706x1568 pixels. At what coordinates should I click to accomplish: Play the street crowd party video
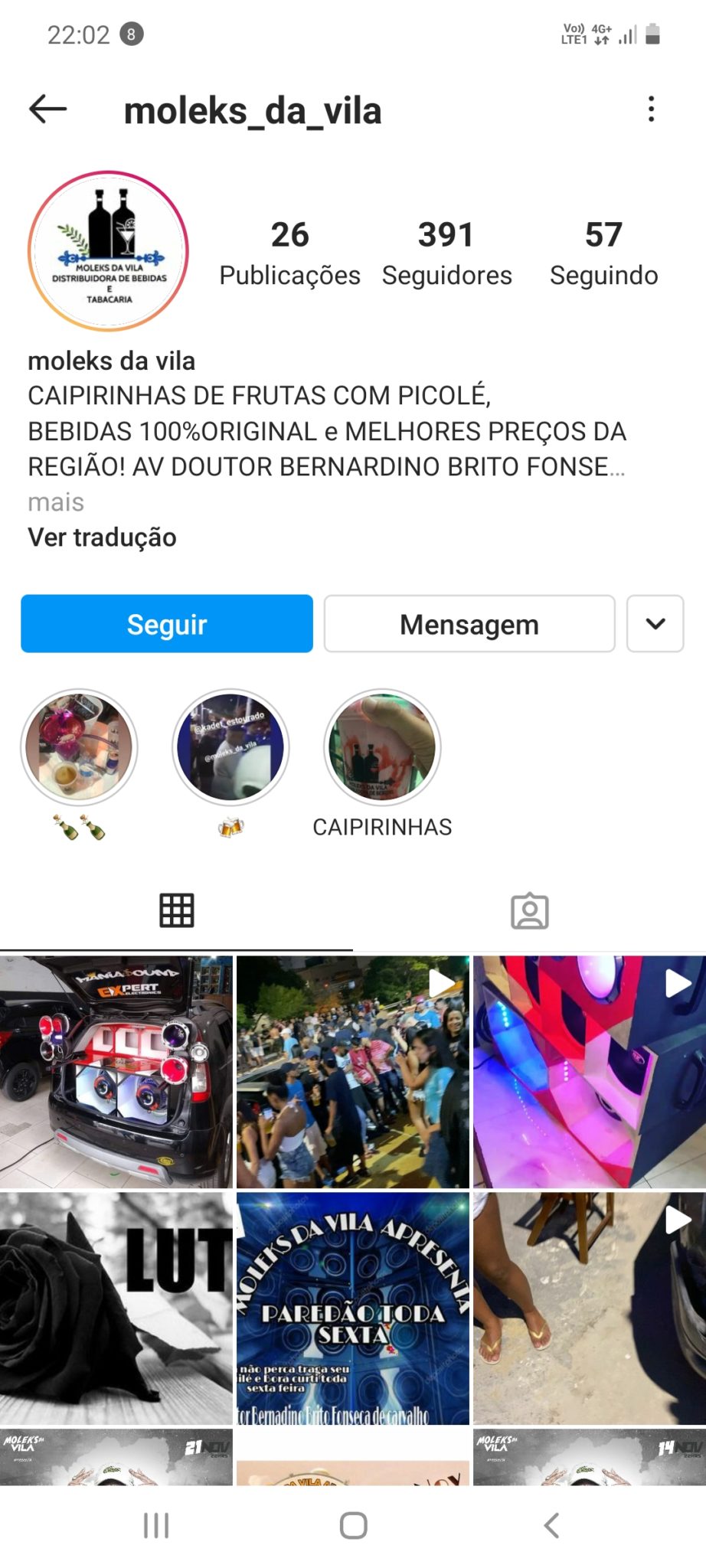pos(352,1072)
